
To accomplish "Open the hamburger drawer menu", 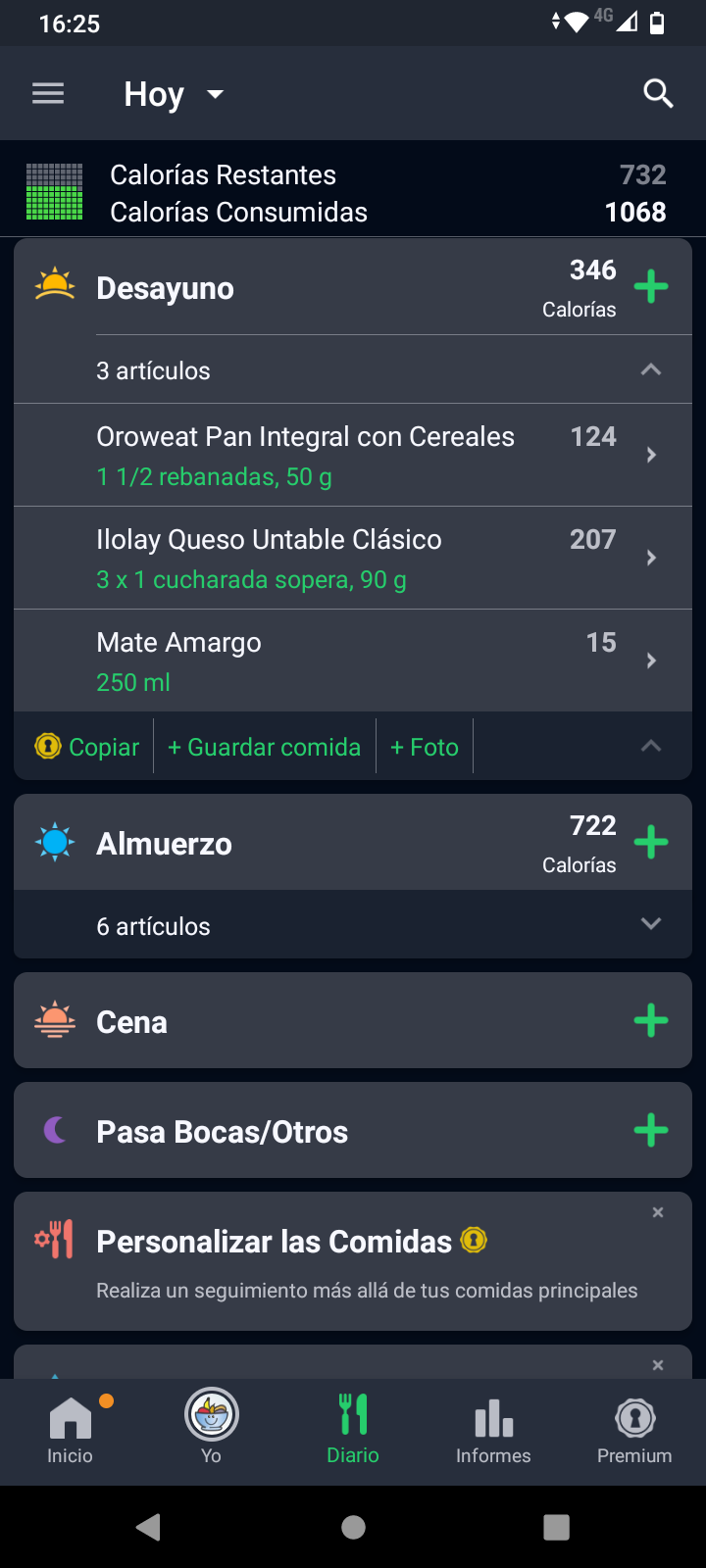I will tap(48, 94).
